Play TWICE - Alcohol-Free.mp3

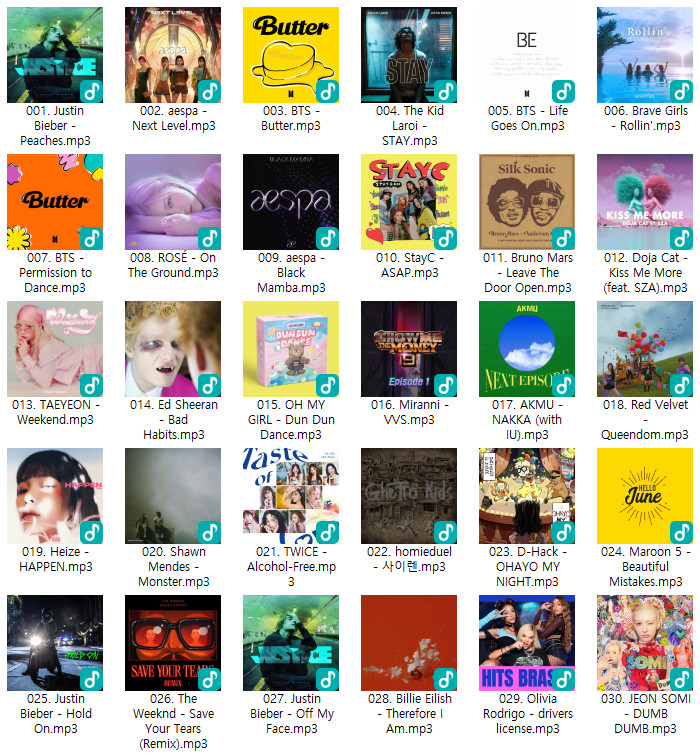(x=291, y=496)
